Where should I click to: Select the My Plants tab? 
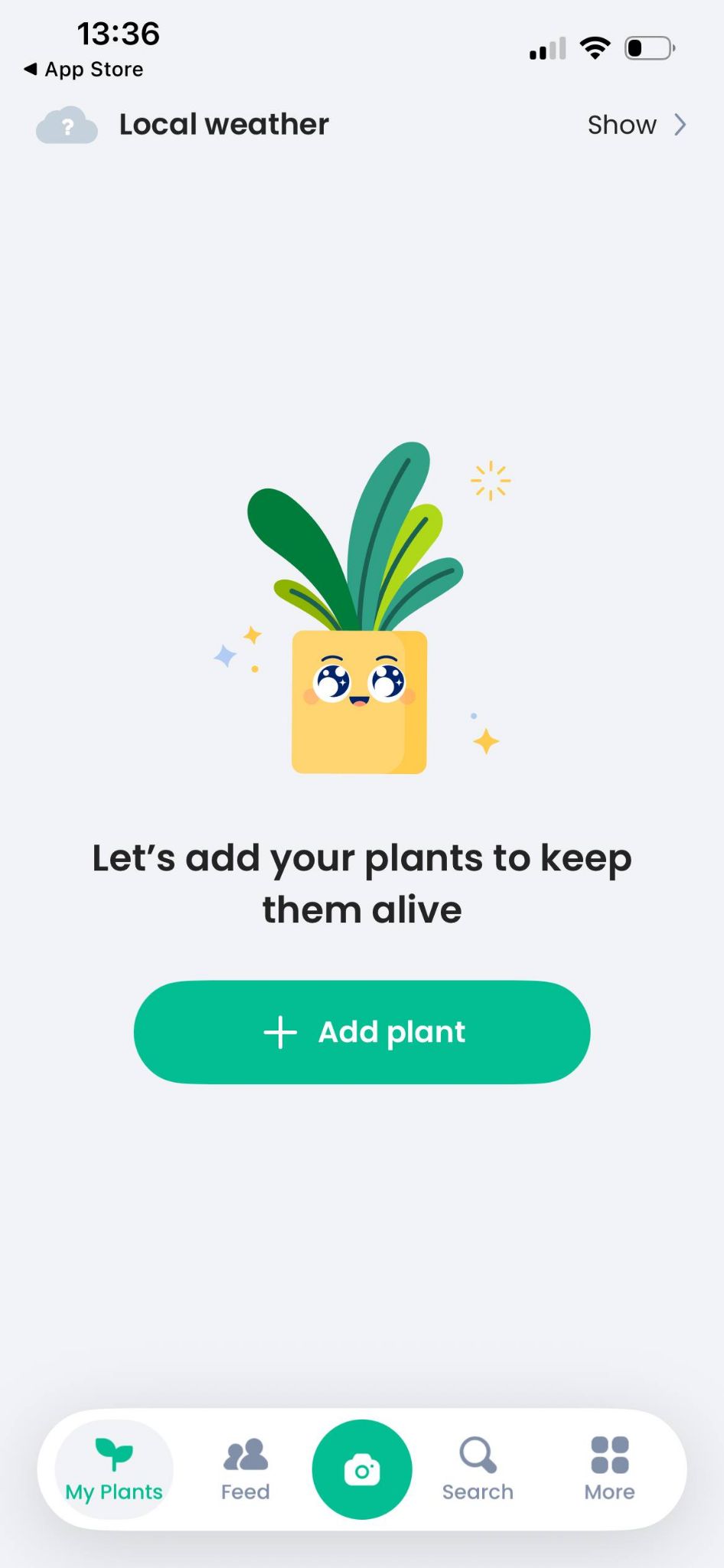pyautogui.click(x=114, y=1469)
